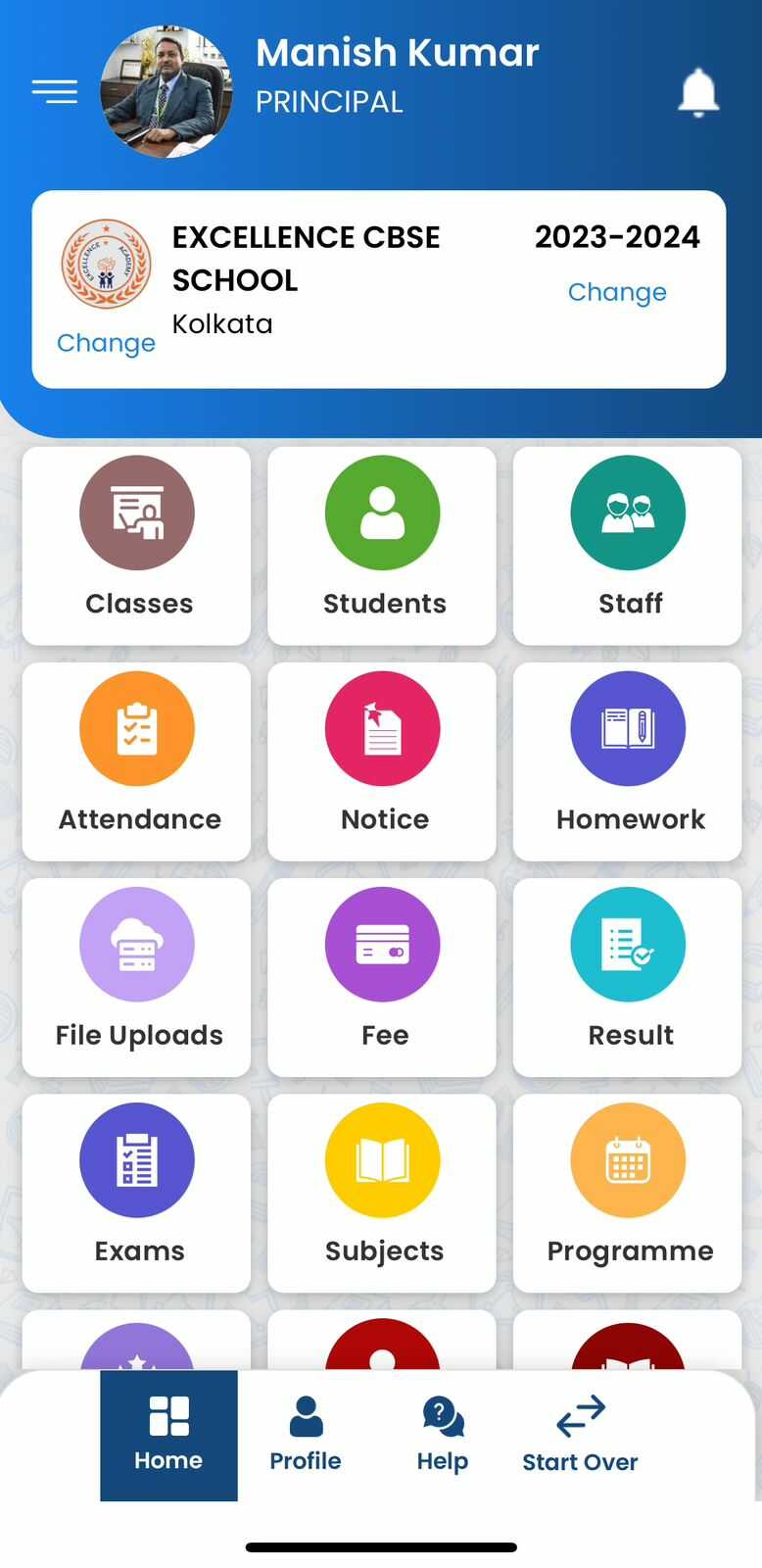Switch to the Profile tab

point(306,1435)
